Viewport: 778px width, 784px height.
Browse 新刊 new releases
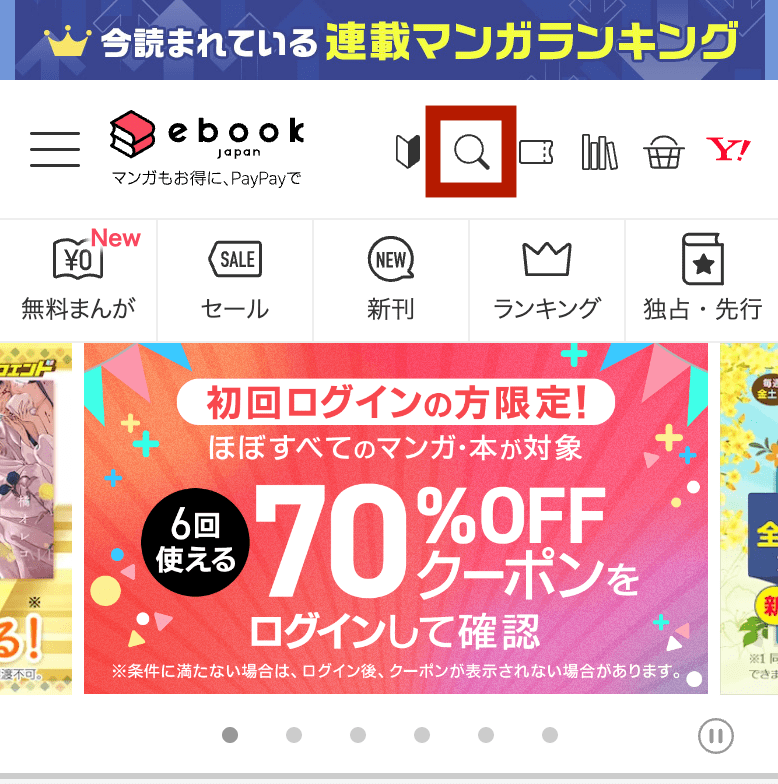point(391,277)
